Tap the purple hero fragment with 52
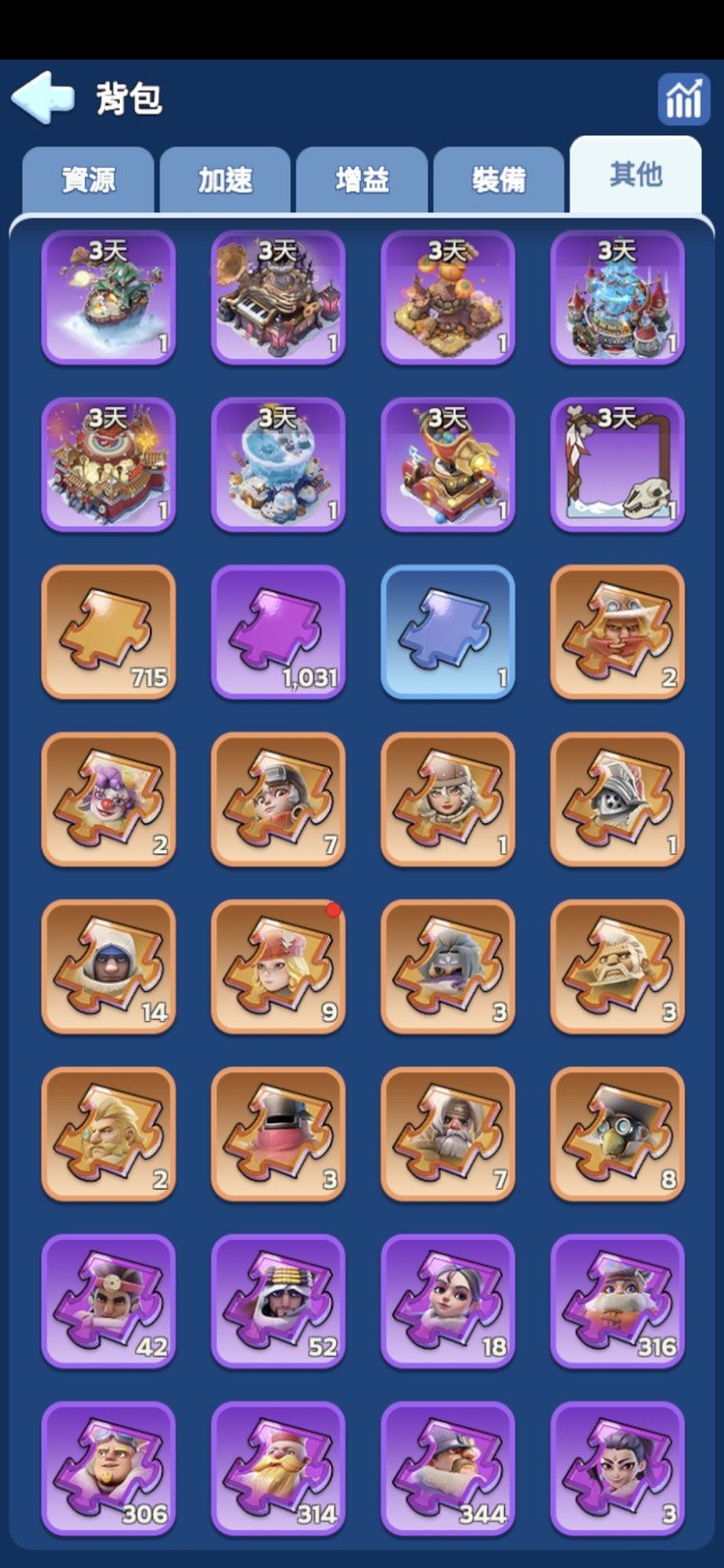724x1568 pixels. pyautogui.click(x=278, y=1301)
